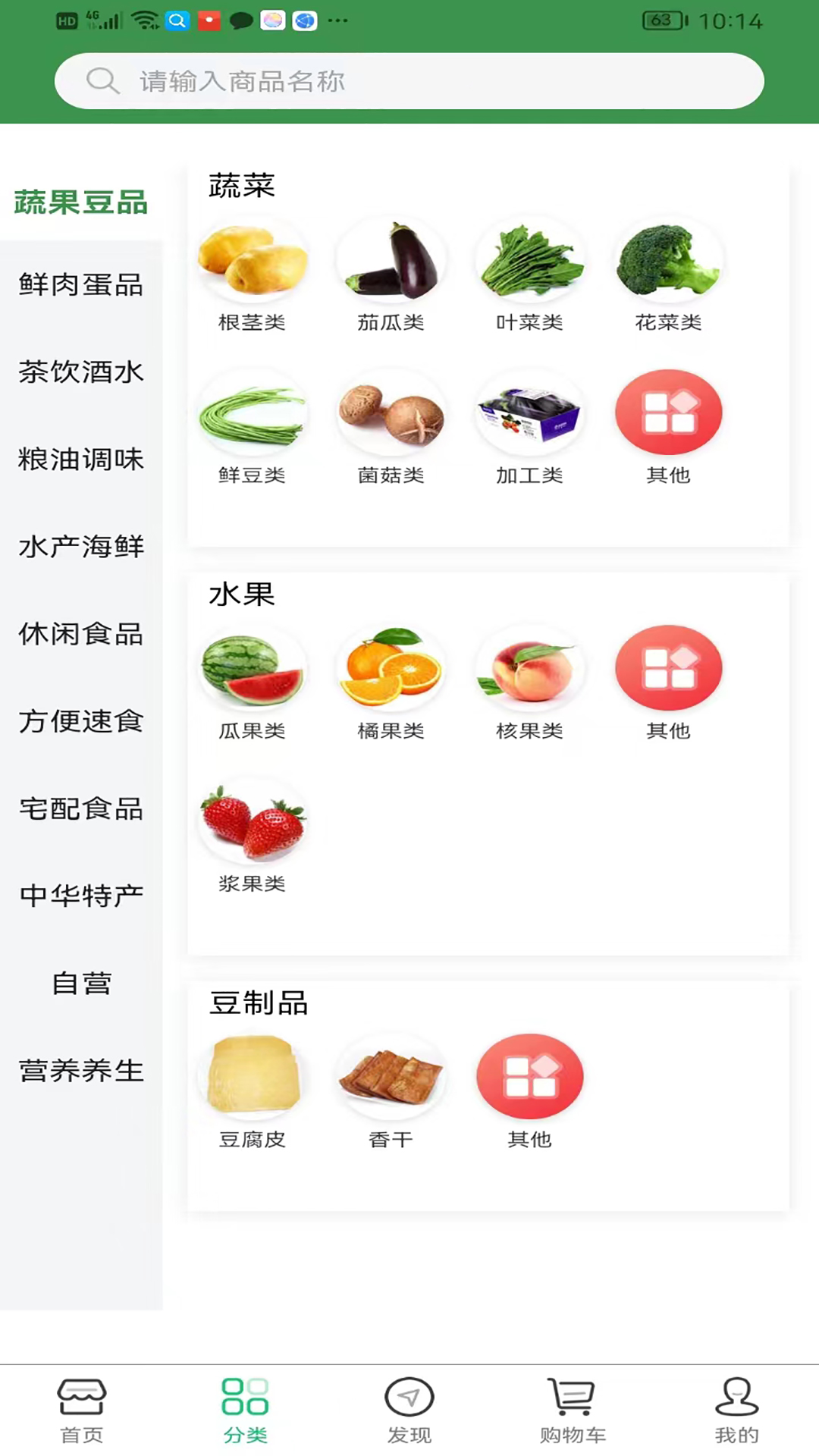
Task: Select the 自营 sidebar category
Action: (80, 984)
